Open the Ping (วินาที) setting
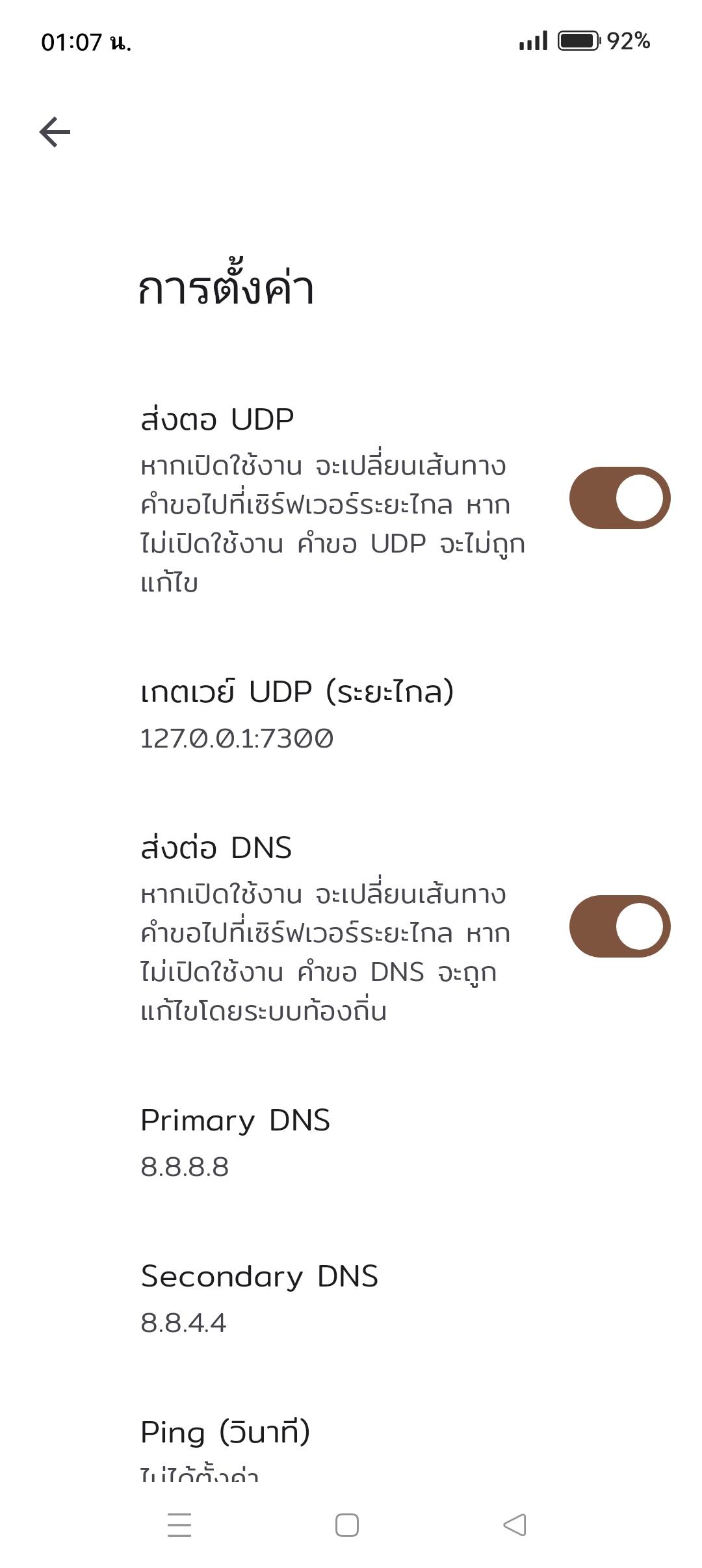702x1568 pixels. coord(351,1451)
